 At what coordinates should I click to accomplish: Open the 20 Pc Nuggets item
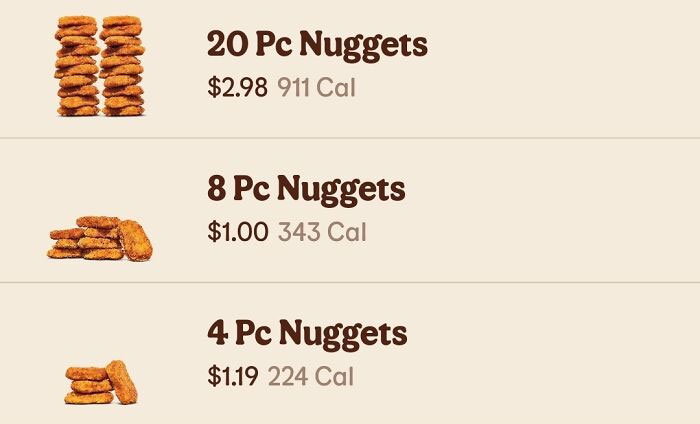317,45
